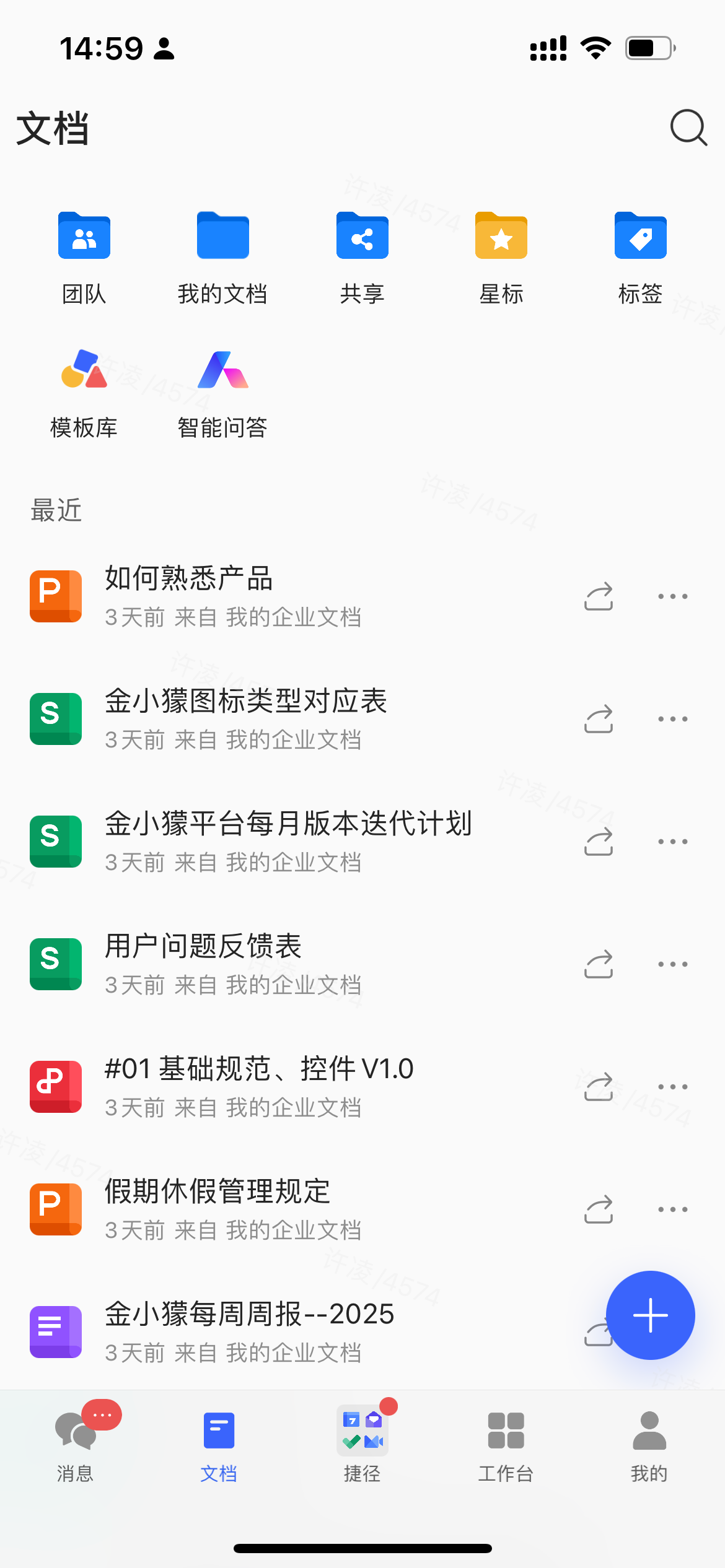Open the search magnifier icon
This screenshot has height=1568, width=725.
click(688, 128)
